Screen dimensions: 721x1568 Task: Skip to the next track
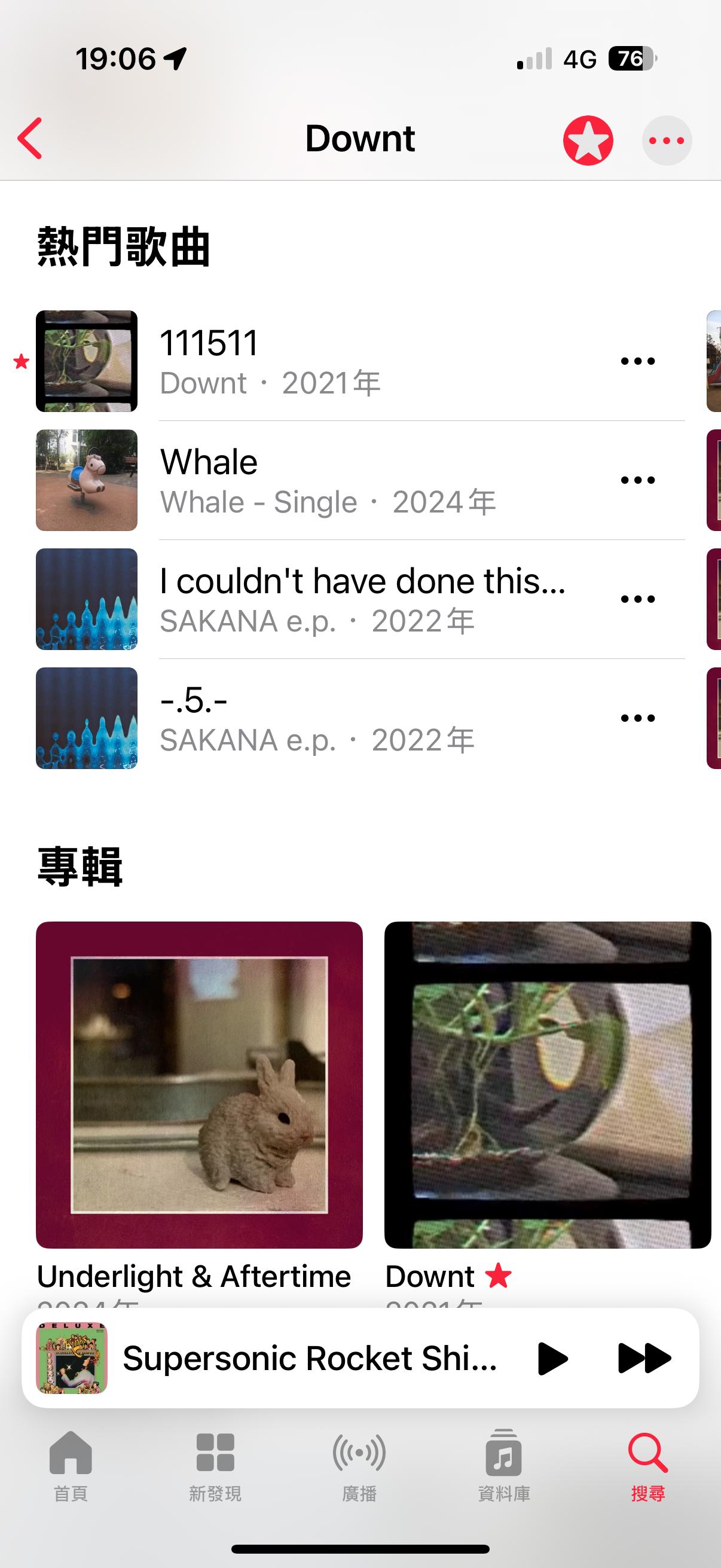click(644, 1359)
